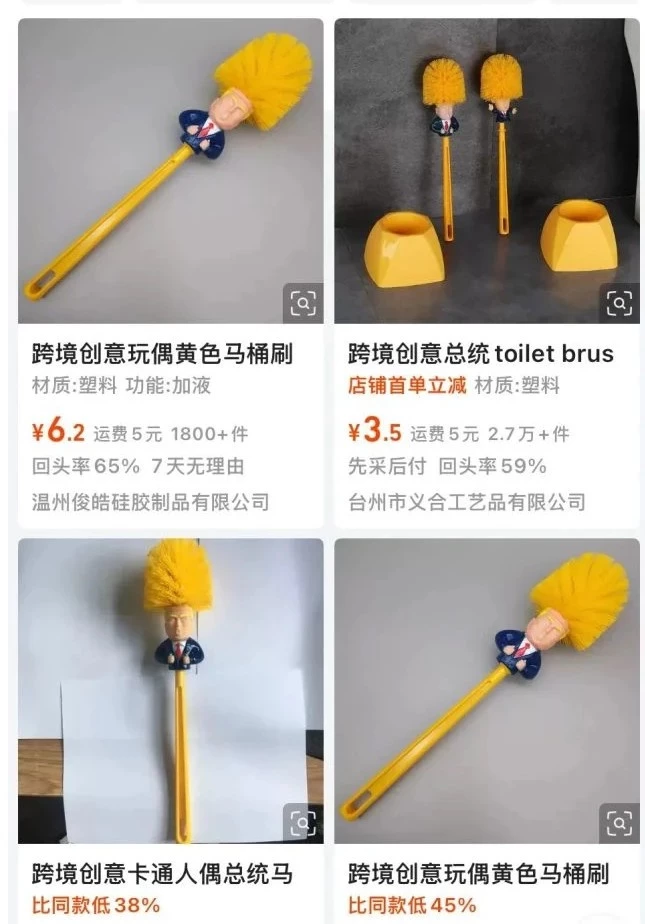The image size is (645, 924).
Task: Search similar for the 卡通人偶总统 brush image
Action: [303, 823]
